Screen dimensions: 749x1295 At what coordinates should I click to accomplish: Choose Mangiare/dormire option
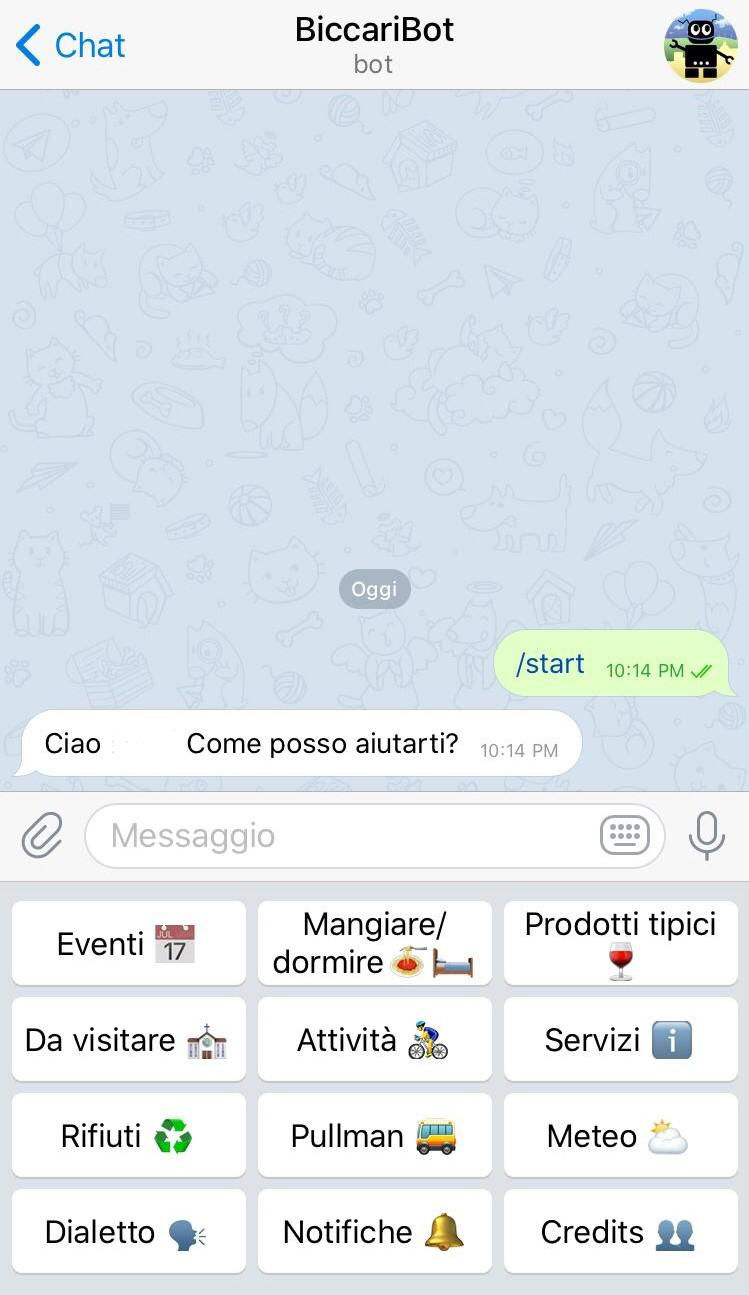tap(374, 943)
